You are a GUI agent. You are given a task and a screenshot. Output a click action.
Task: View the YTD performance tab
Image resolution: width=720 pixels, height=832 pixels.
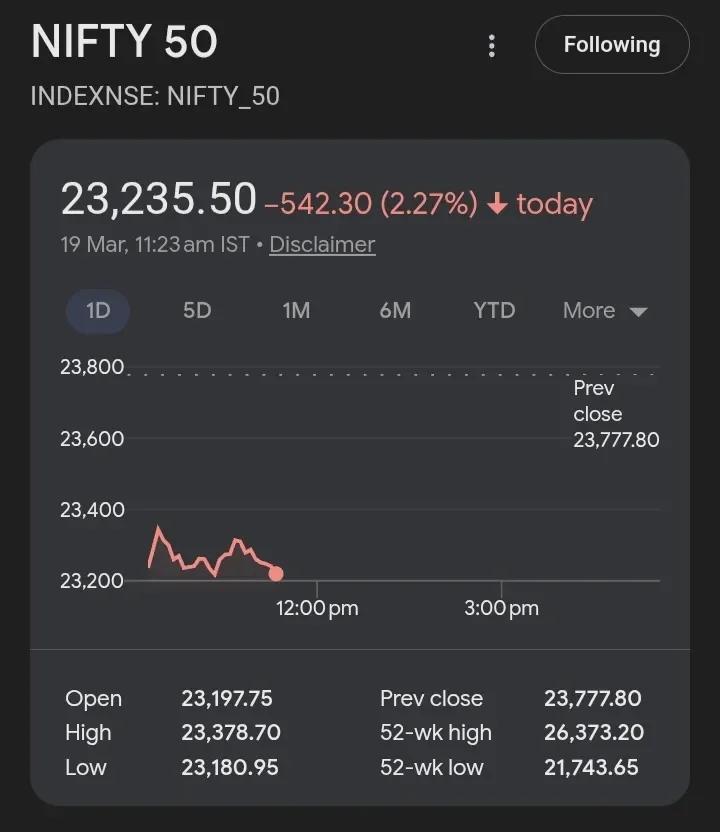(x=493, y=311)
